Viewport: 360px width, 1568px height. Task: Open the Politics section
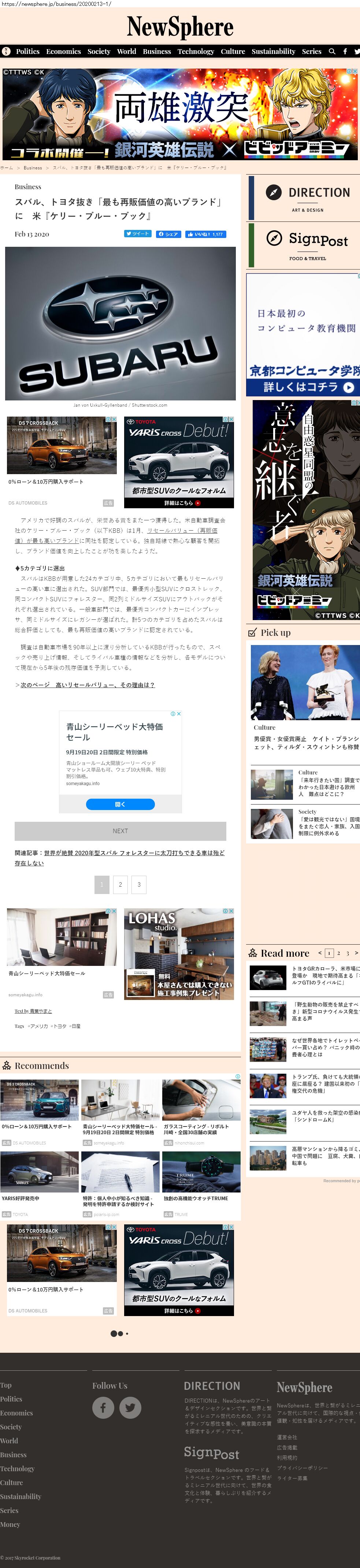[27, 52]
